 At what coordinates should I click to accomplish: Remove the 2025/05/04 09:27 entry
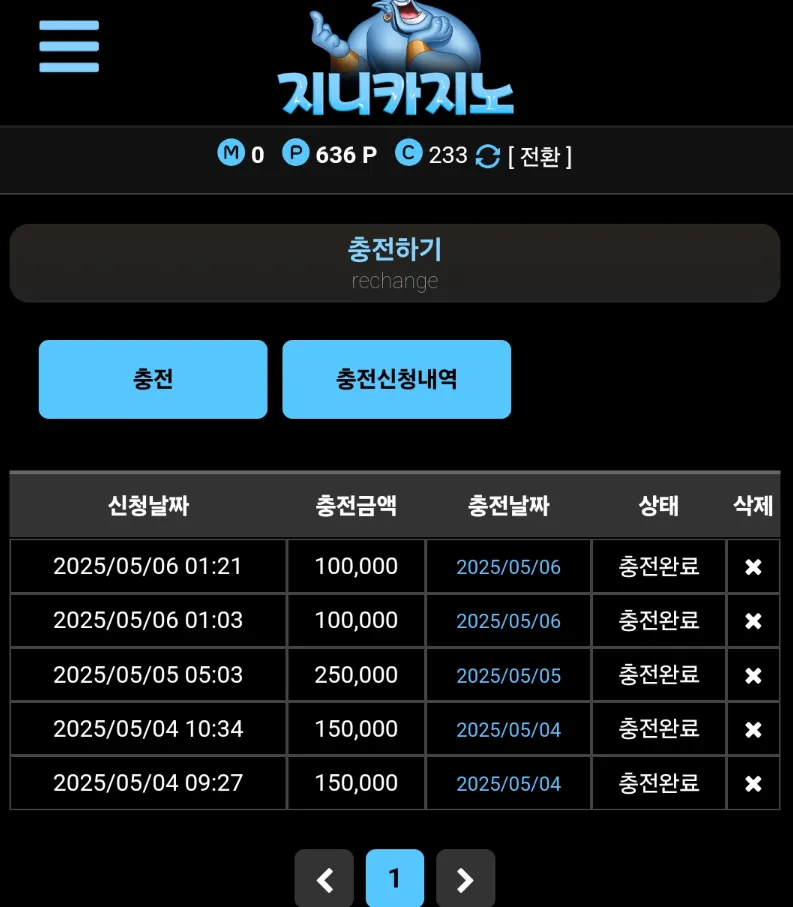coord(753,784)
